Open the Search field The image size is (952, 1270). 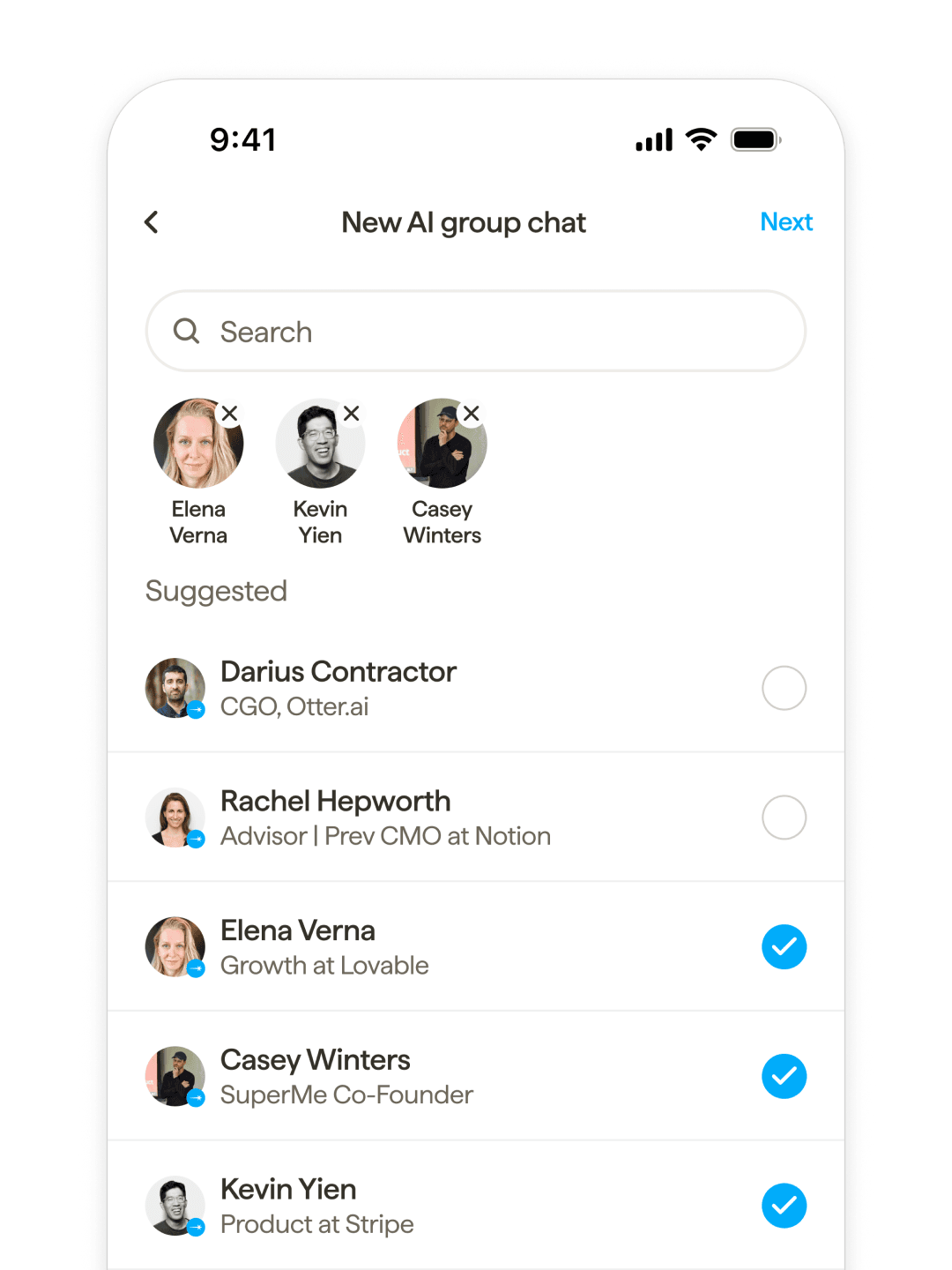pos(476,332)
